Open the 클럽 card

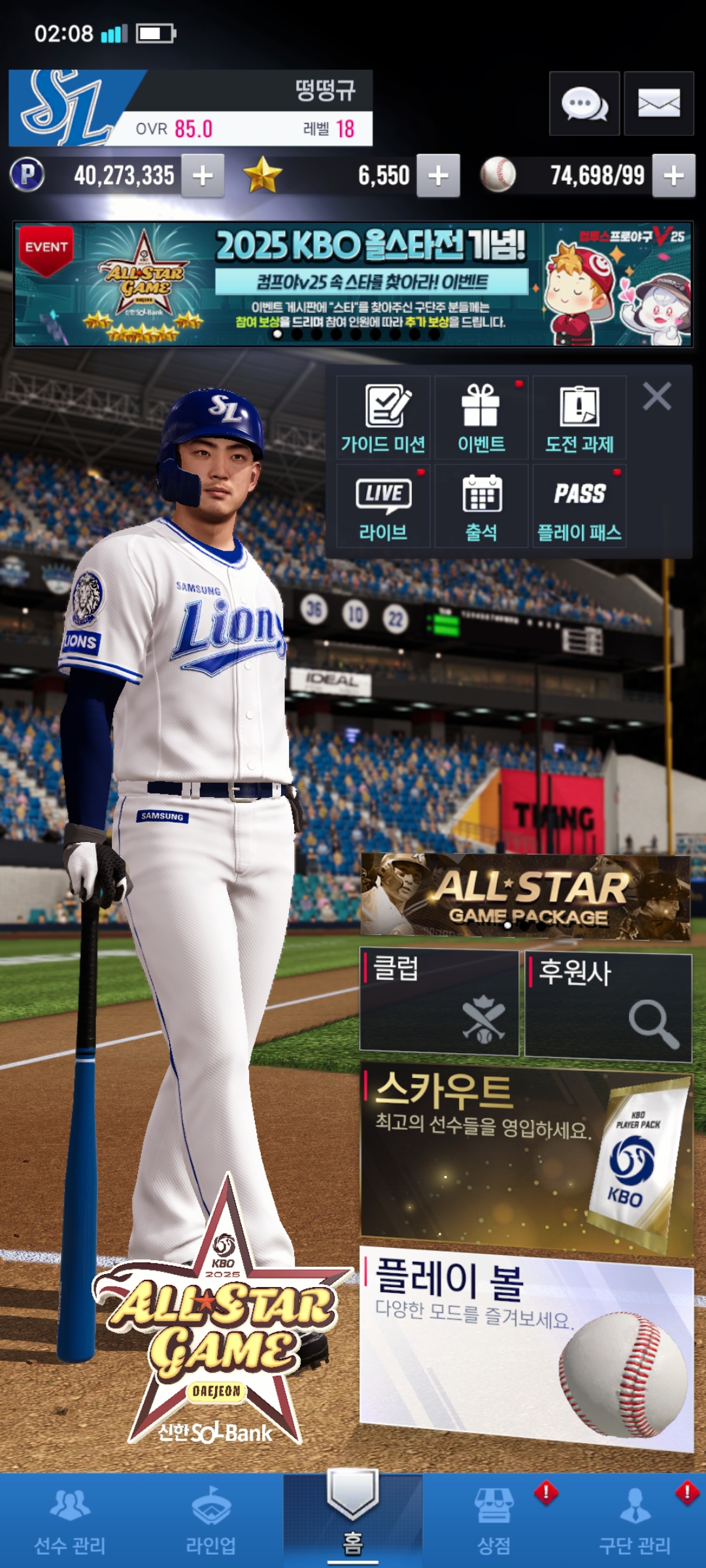point(440,1003)
